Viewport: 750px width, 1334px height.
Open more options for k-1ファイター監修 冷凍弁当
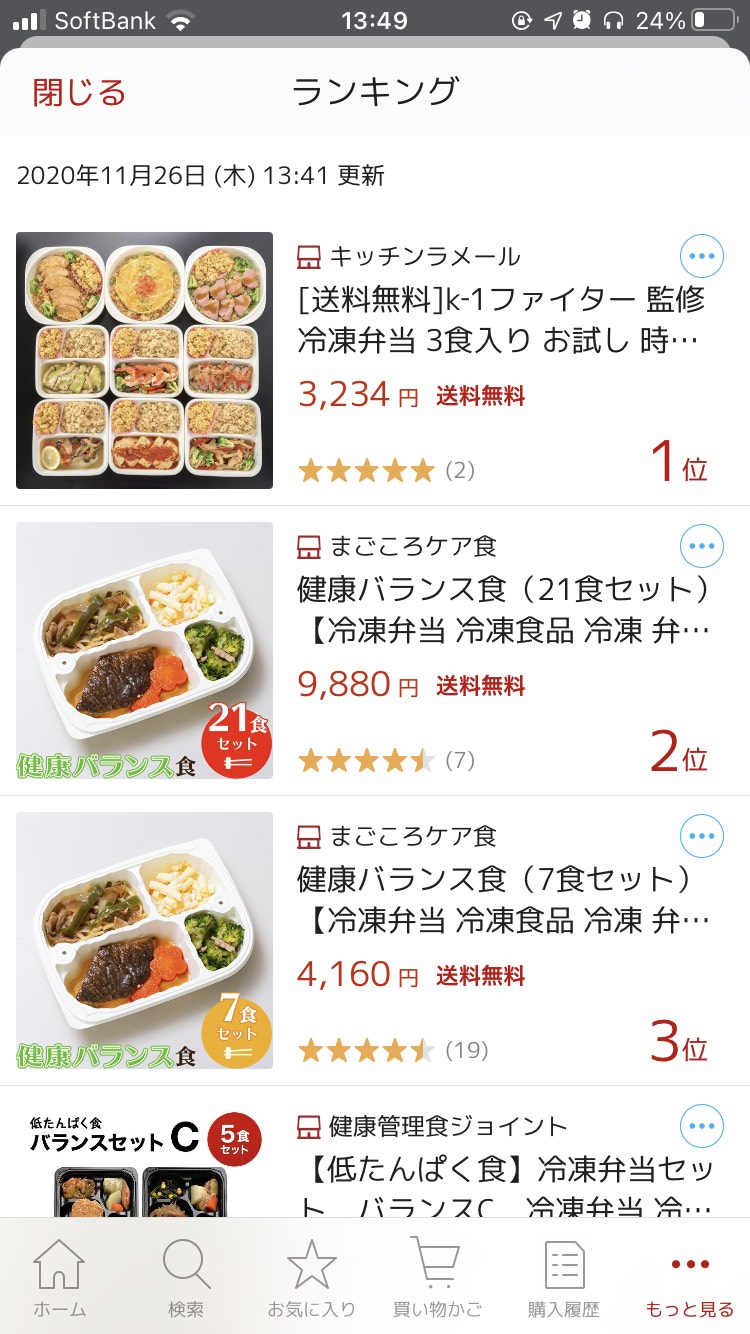click(701, 257)
